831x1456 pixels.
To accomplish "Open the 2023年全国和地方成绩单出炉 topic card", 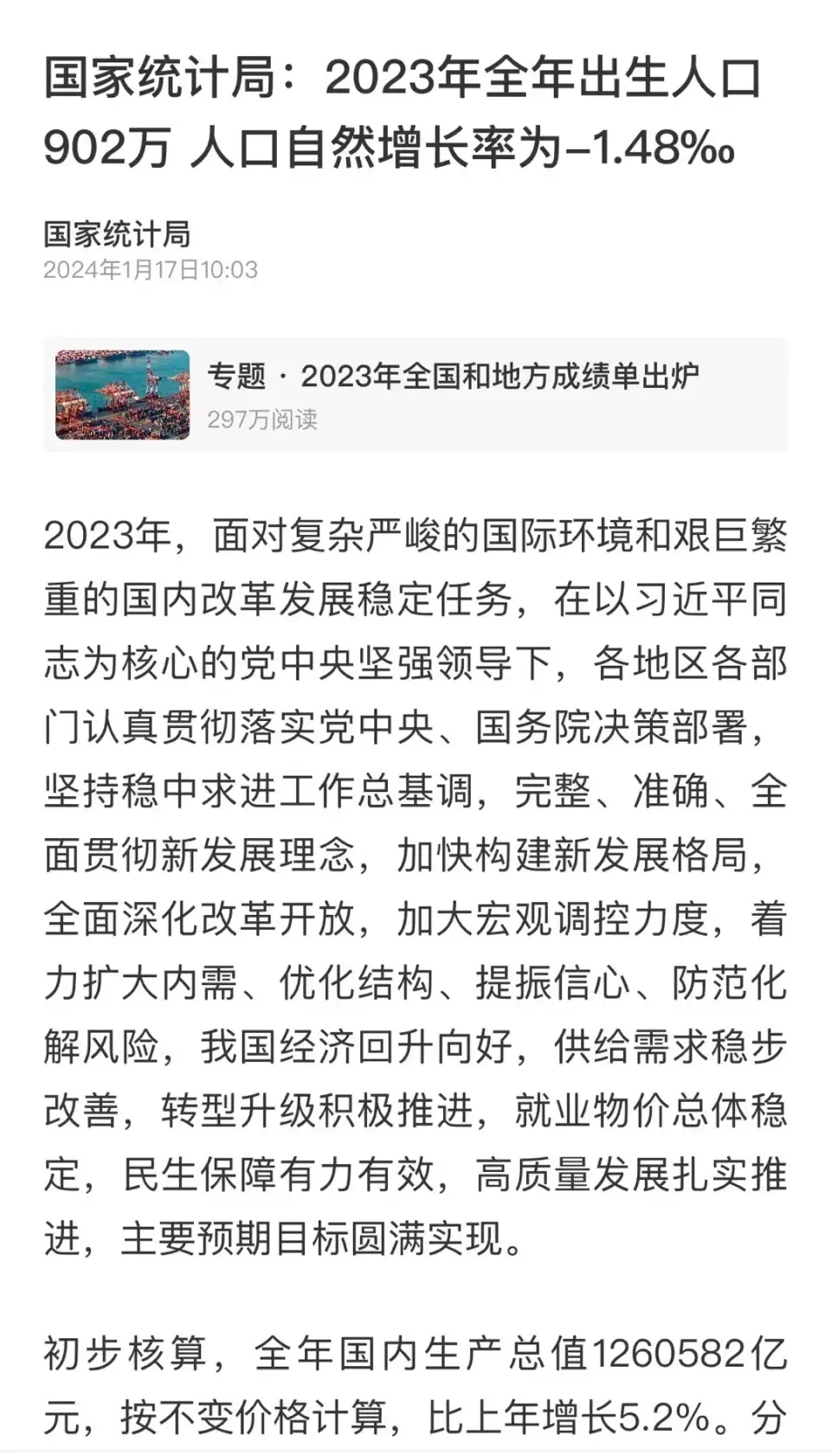I will 415,395.
